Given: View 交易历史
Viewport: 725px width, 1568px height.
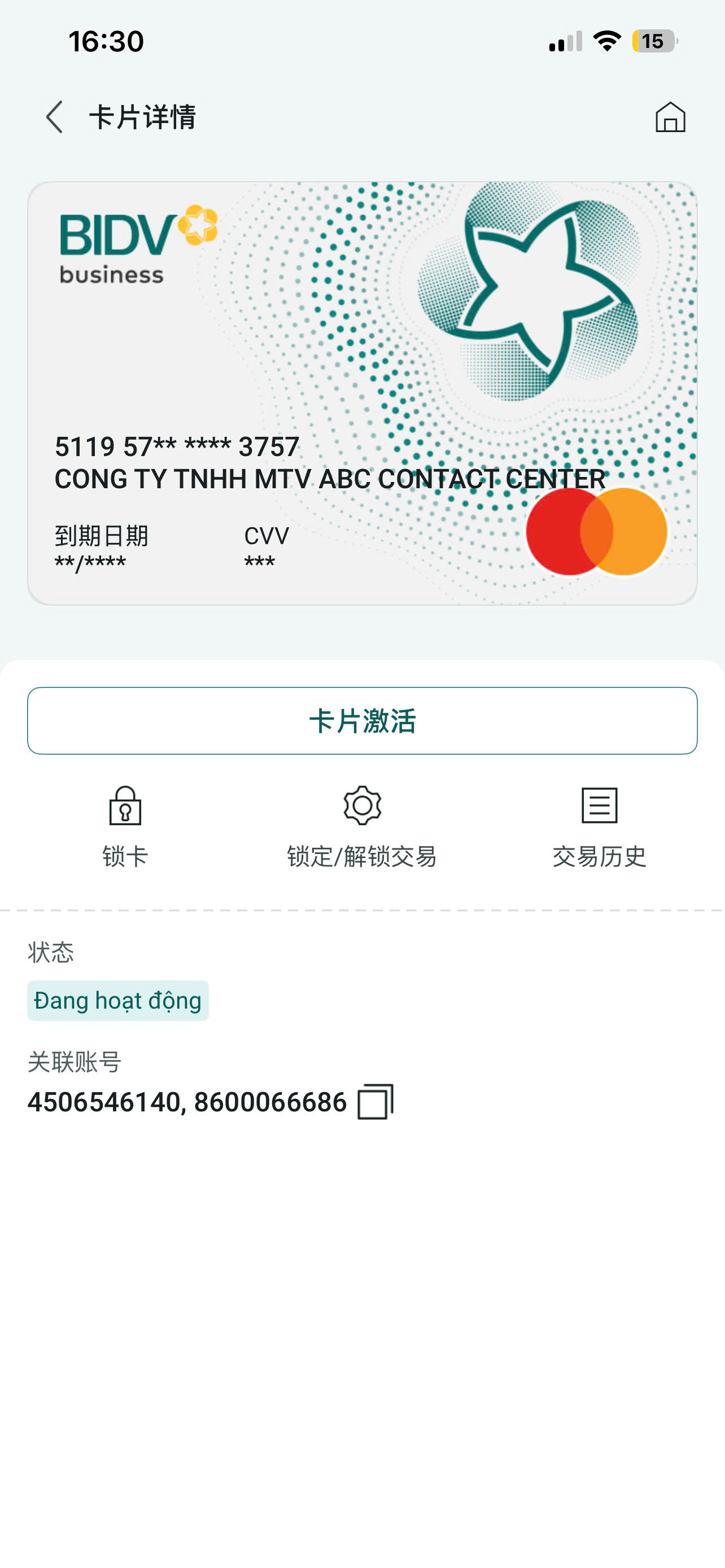Looking at the screenshot, I should tap(599, 825).
